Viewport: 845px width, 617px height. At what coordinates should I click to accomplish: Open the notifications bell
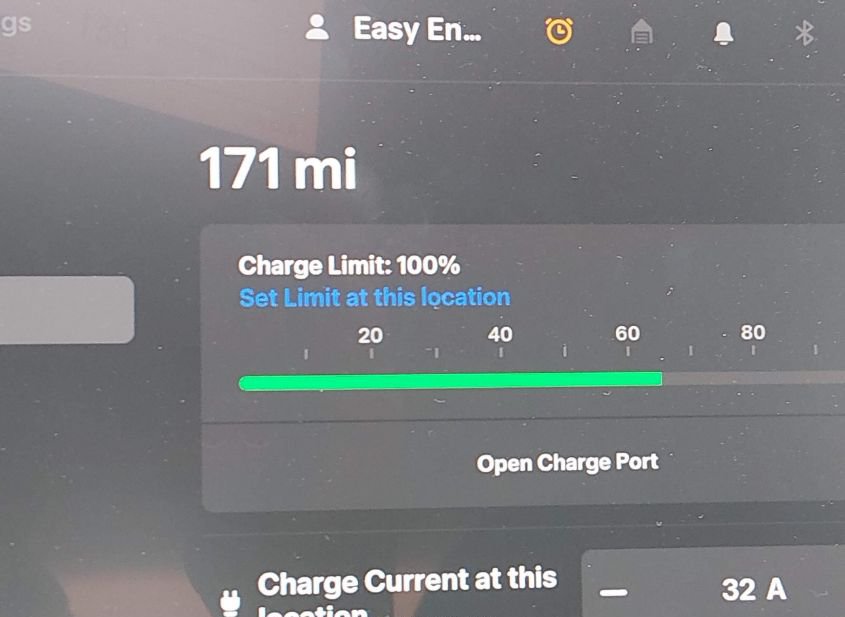tap(723, 33)
